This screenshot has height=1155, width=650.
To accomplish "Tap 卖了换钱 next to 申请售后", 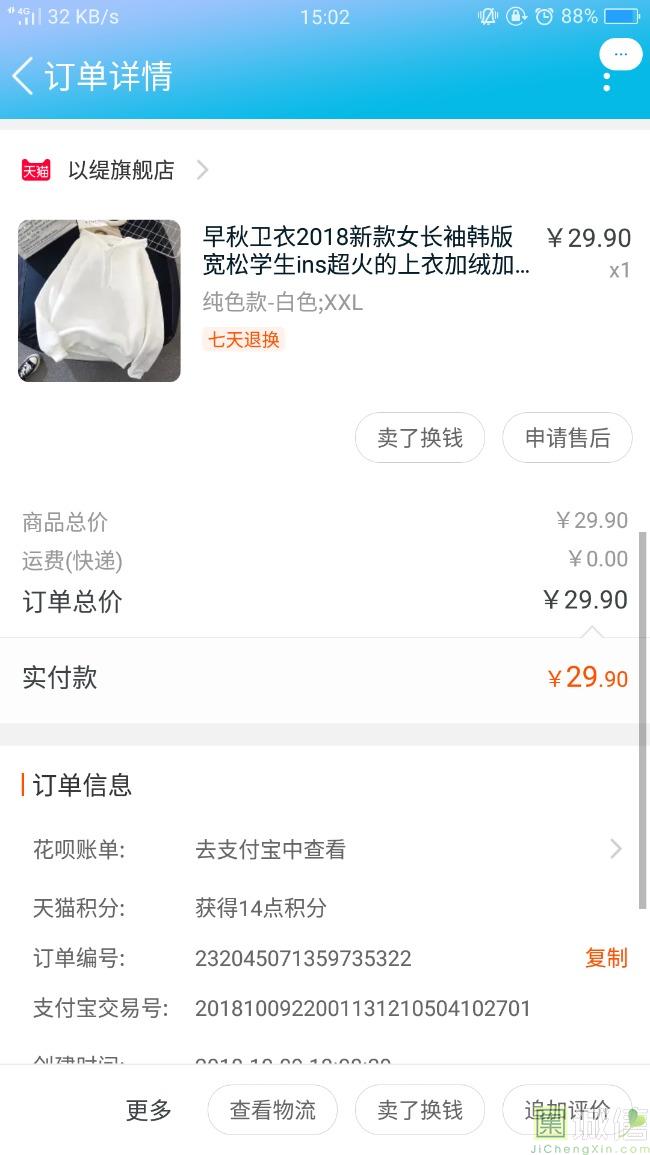I will pos(420,438).
